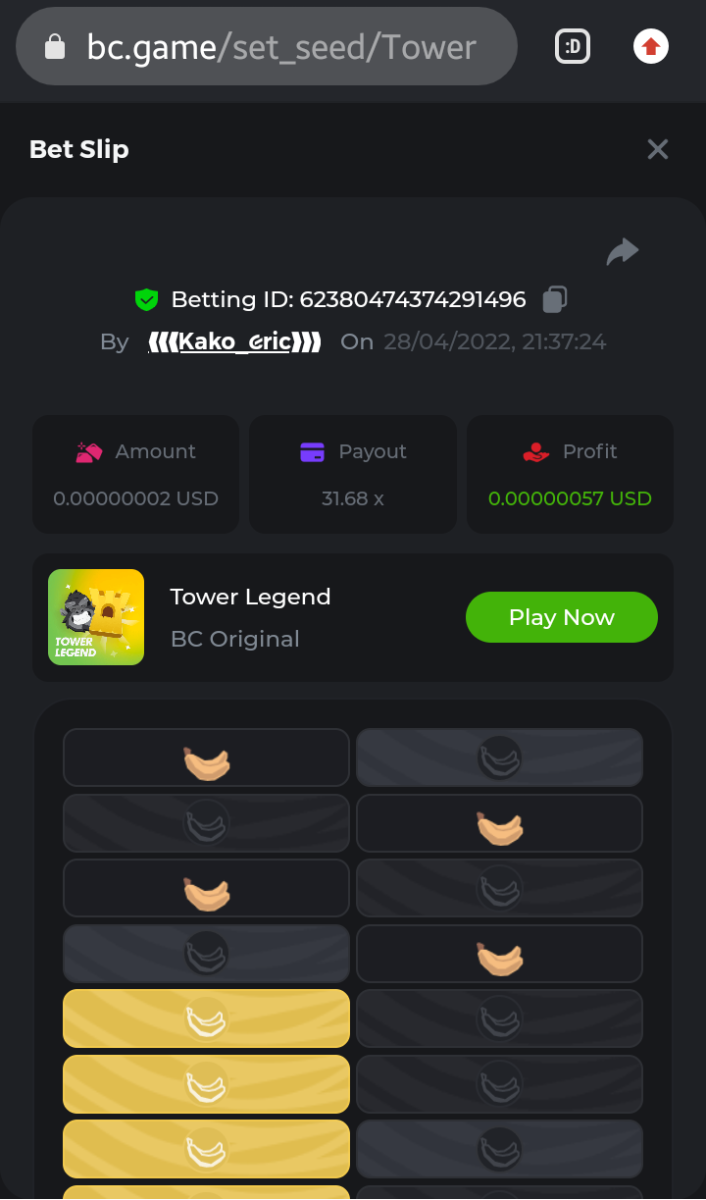Image resolution: width=706 pixels, height=1200 pixels.
Task: Copy the Betting ID
Action: 555,299
